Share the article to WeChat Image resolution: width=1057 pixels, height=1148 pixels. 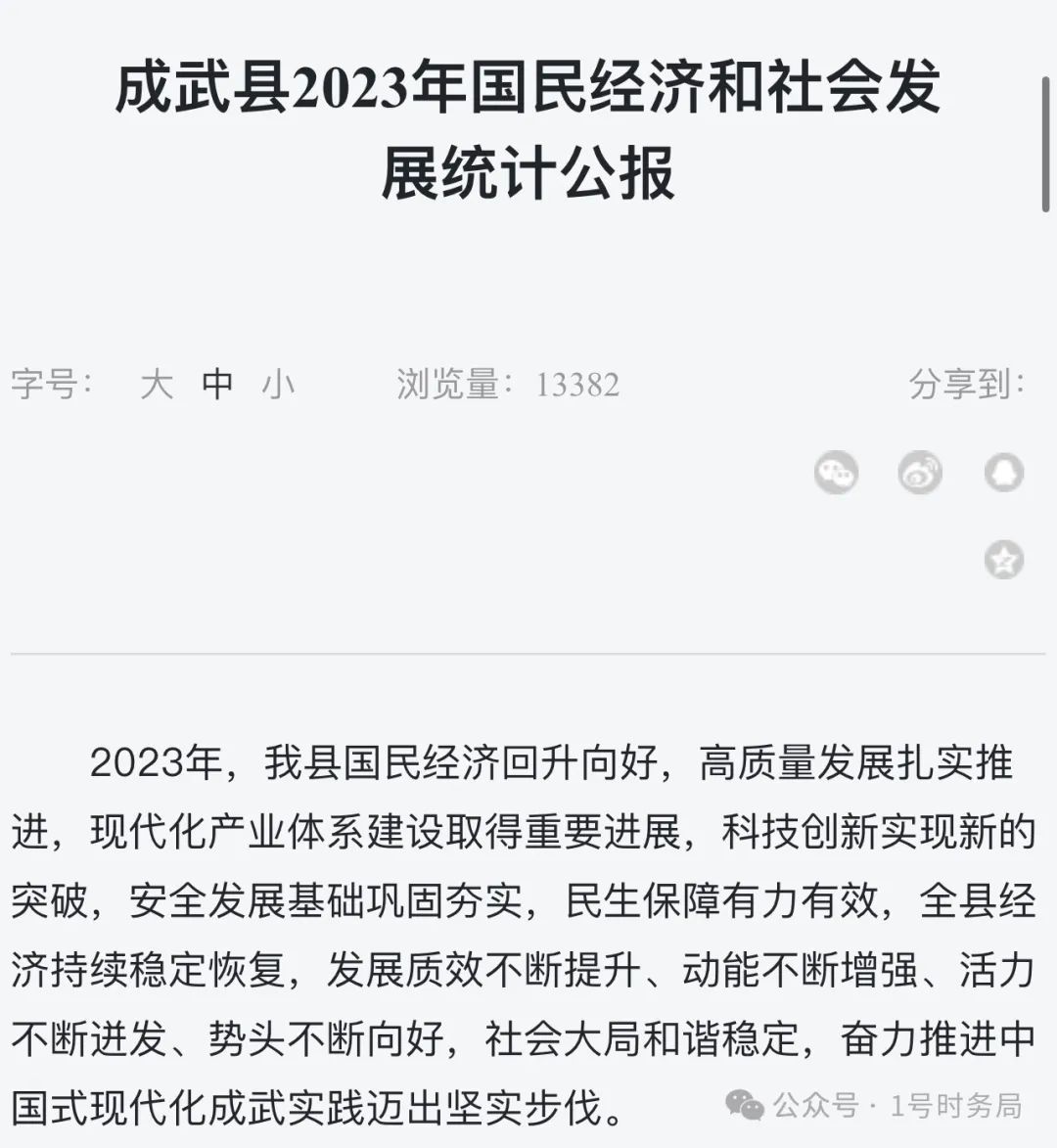(835, 474)
